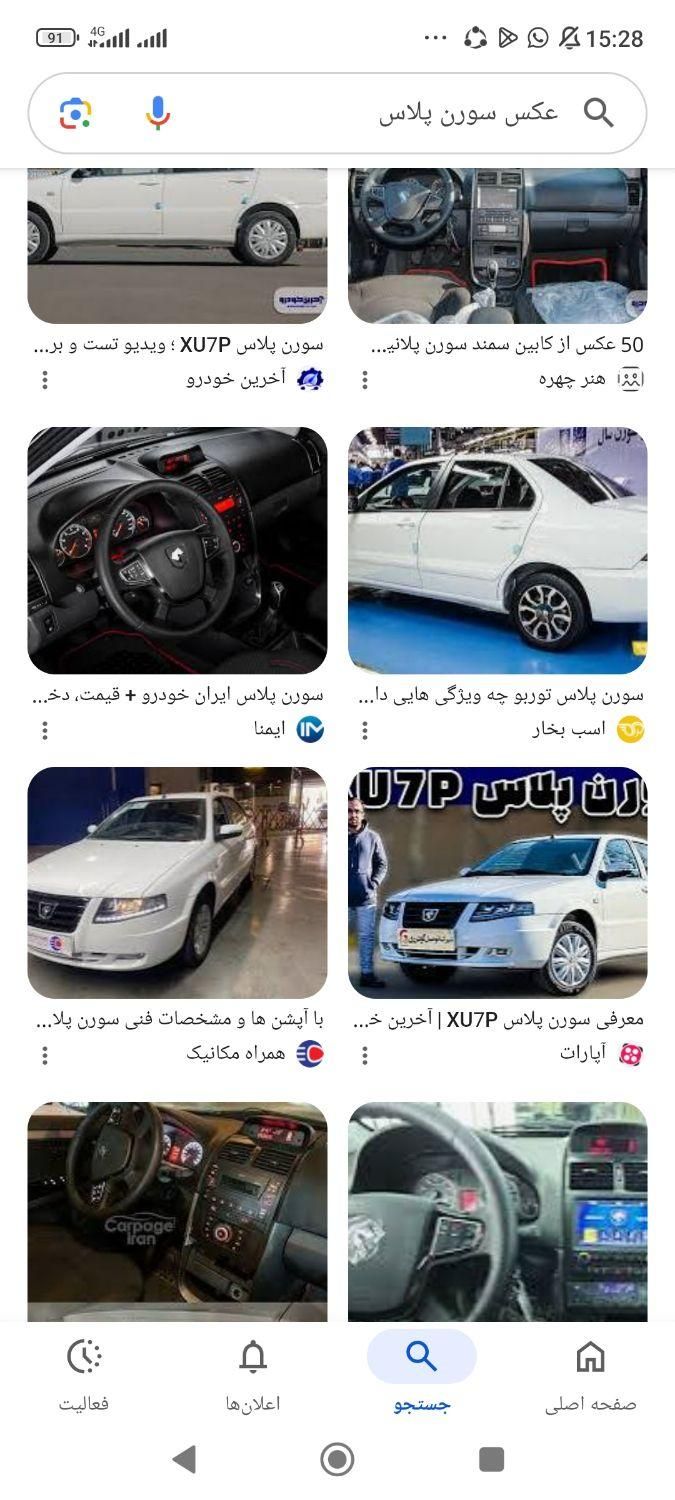This screenshot has height=1500, width=675.
Task: Open more options for همراه مکانیک result
Action: click(x=45, y=1055)
